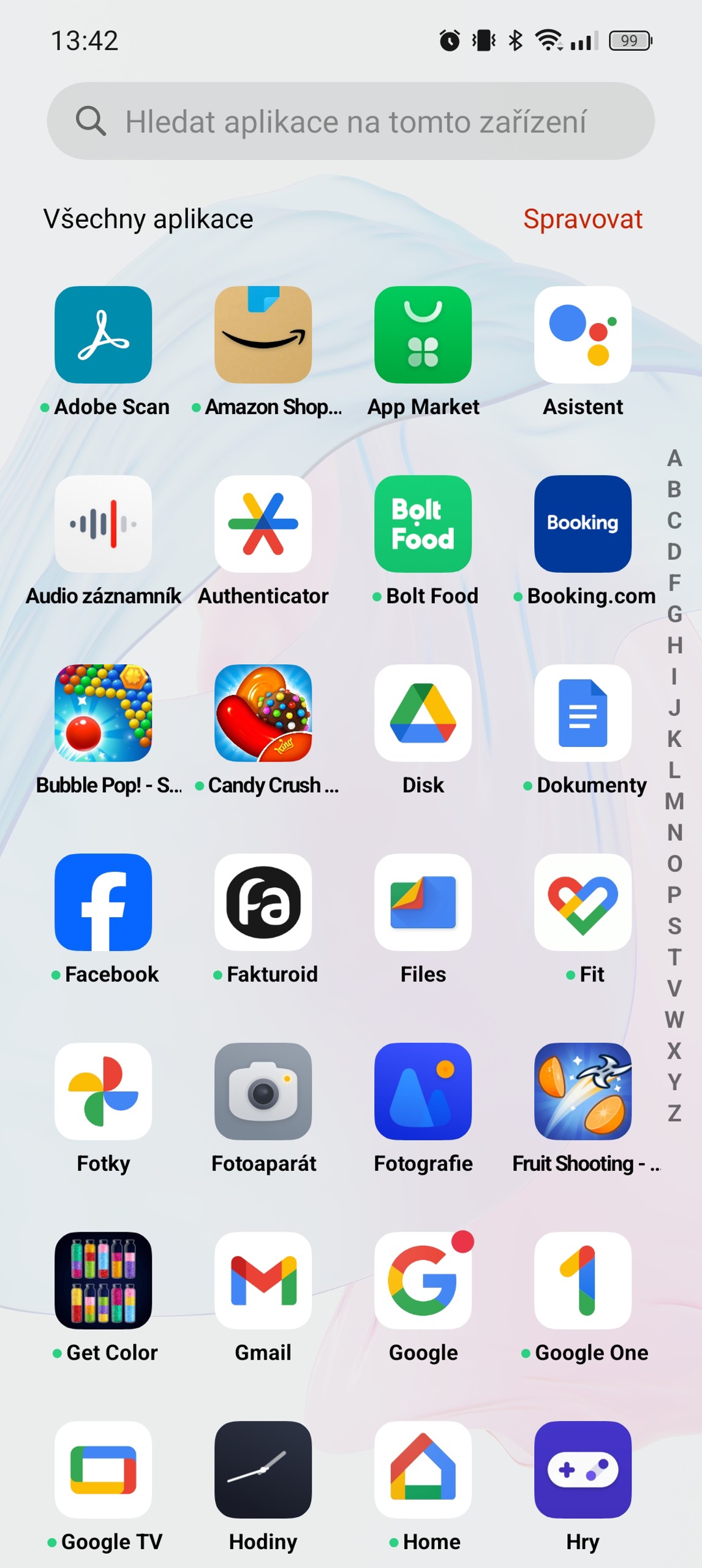
Task: Open the Dokumenty app
Action: (x=583, y=715)
